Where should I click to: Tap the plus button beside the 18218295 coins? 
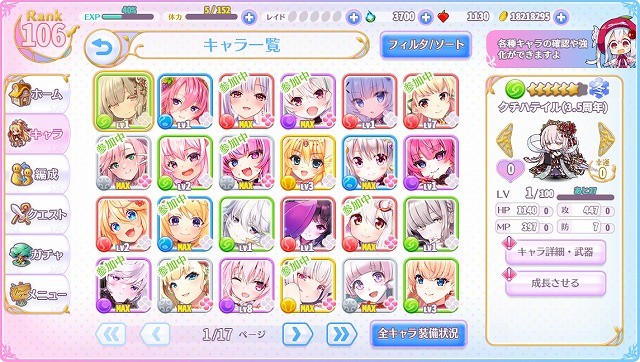561,17
